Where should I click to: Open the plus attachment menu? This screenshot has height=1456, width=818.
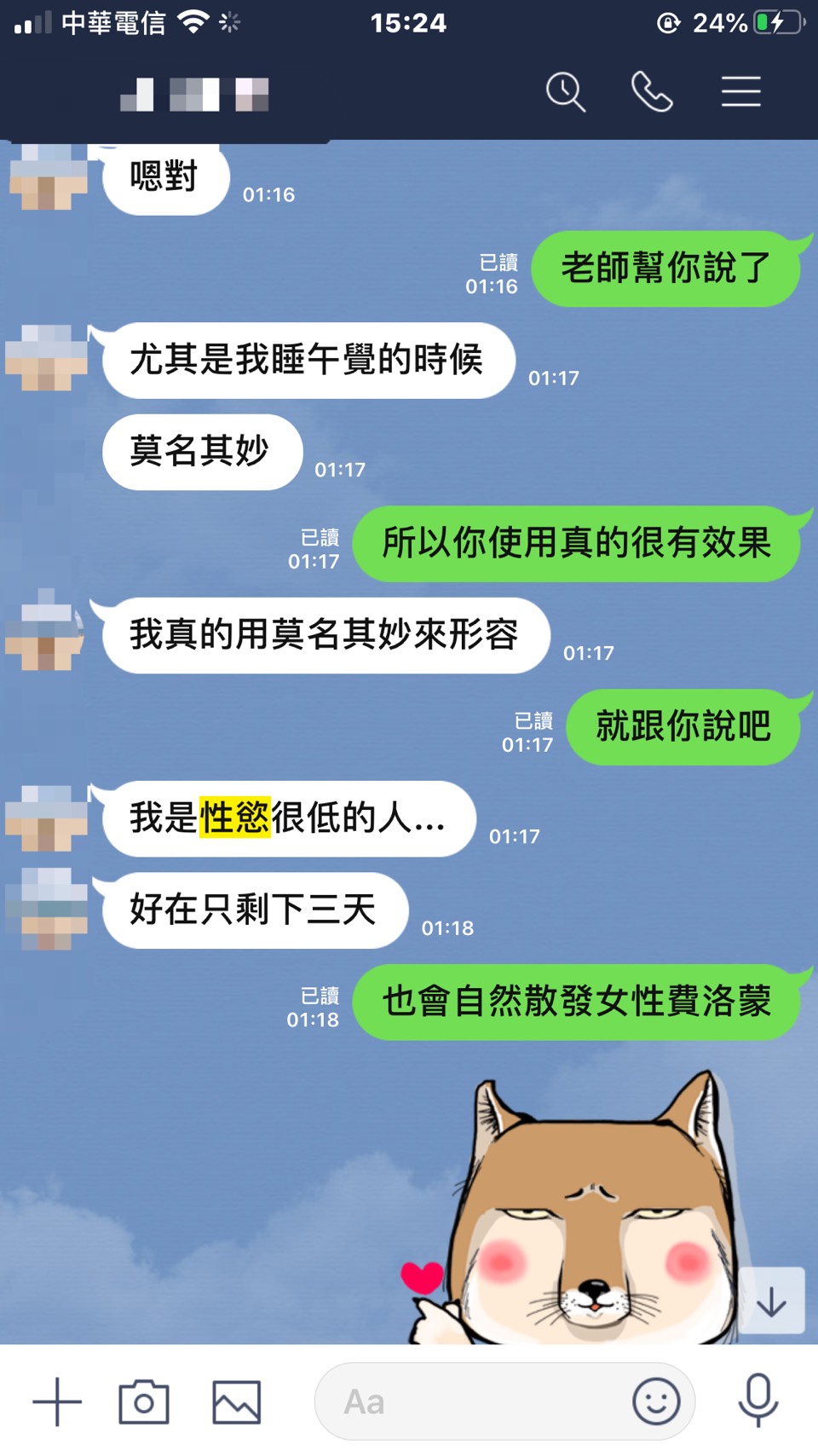coord(57,1401)
